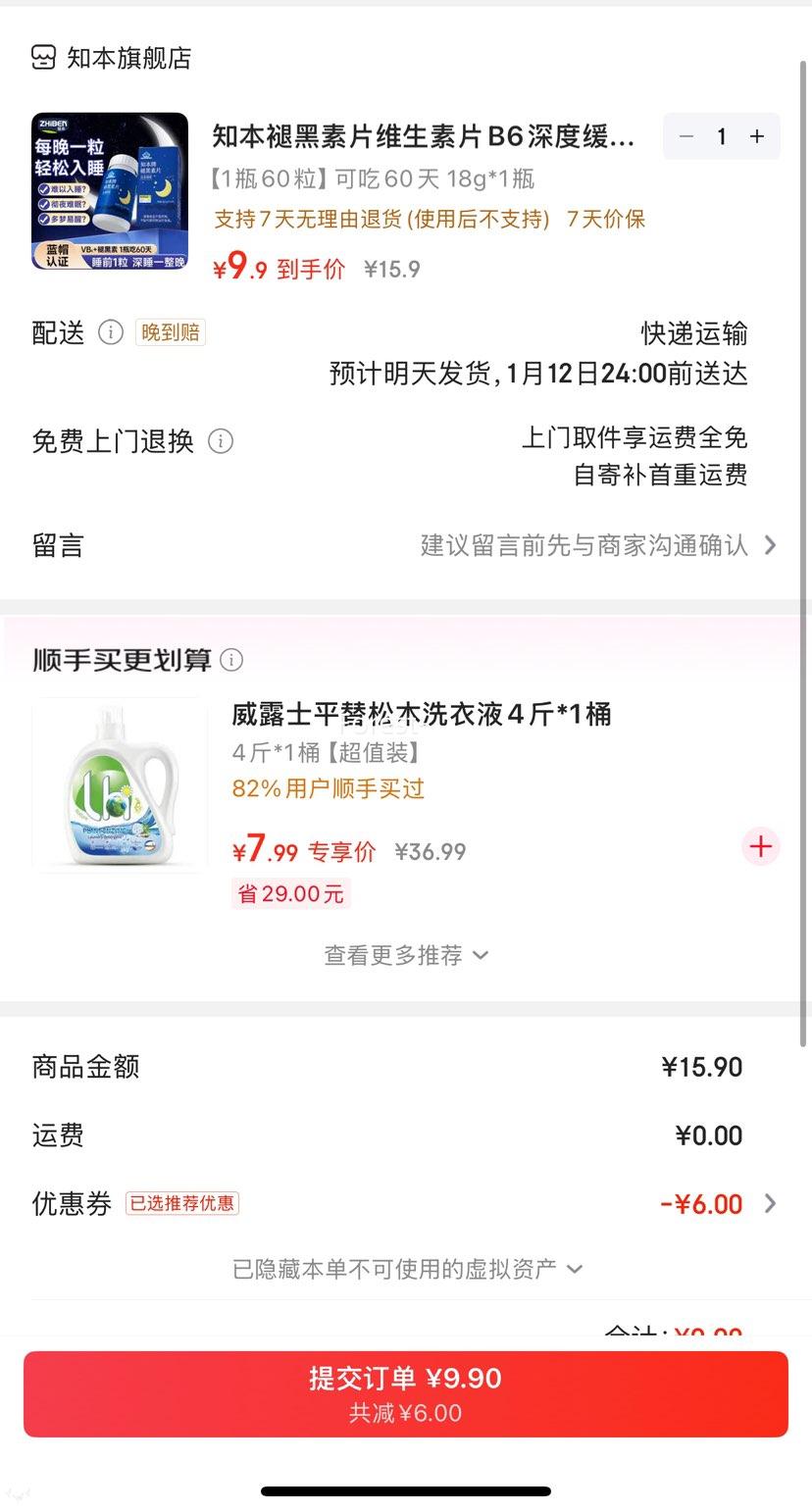Screen dimensions: 812x1512
Task: Click the 知本旗舰店 store icon
Action: pos(42,57)
